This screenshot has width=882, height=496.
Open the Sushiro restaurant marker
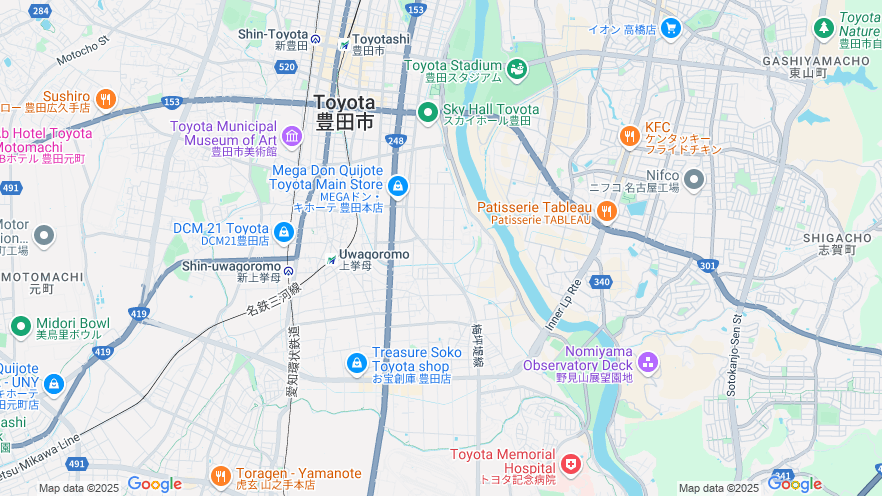(106, 98)
